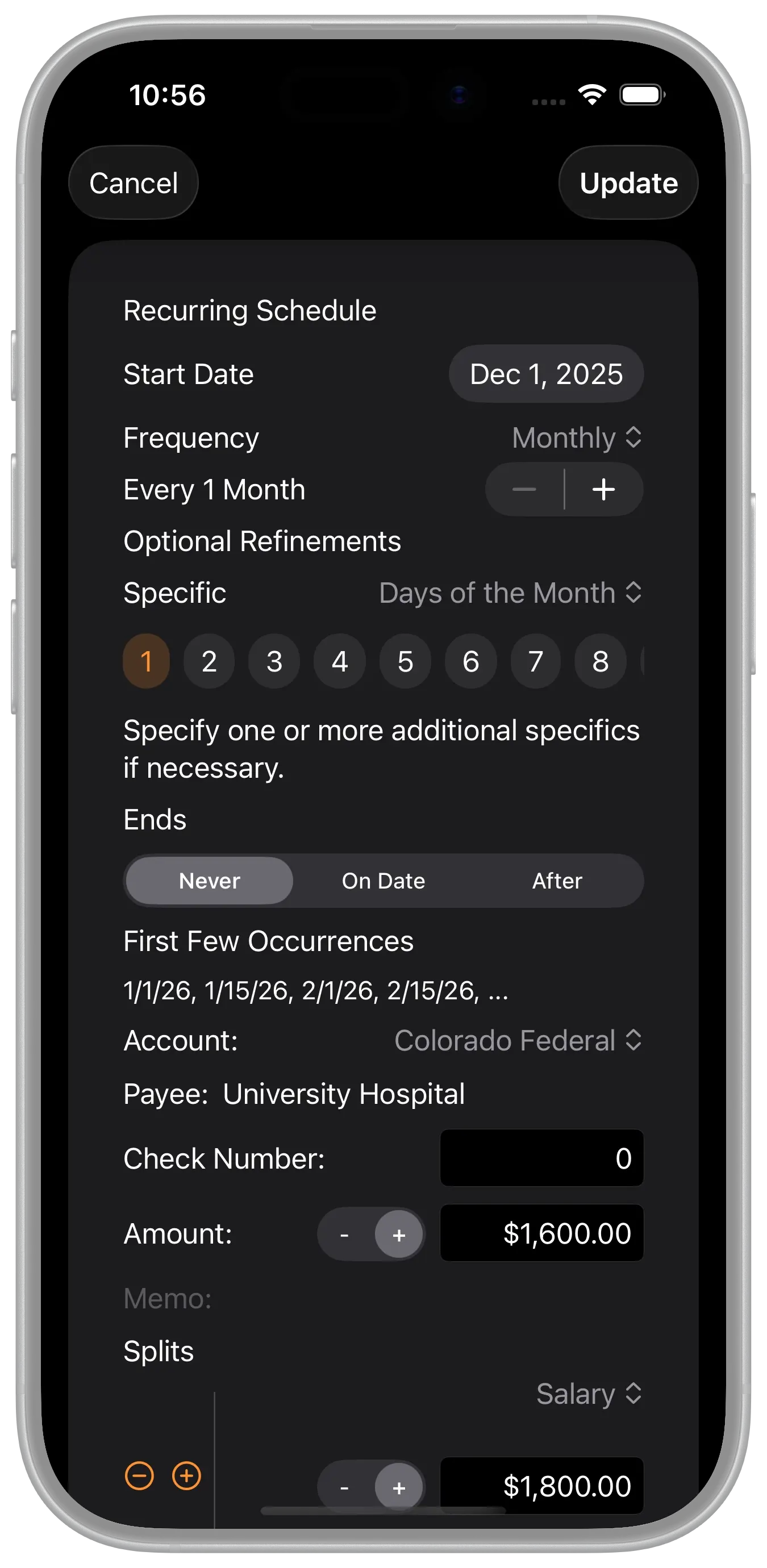Viewport: 767px width, 1568px height.
Task: Tap the Memo field
Action: tap(382, 1298)
